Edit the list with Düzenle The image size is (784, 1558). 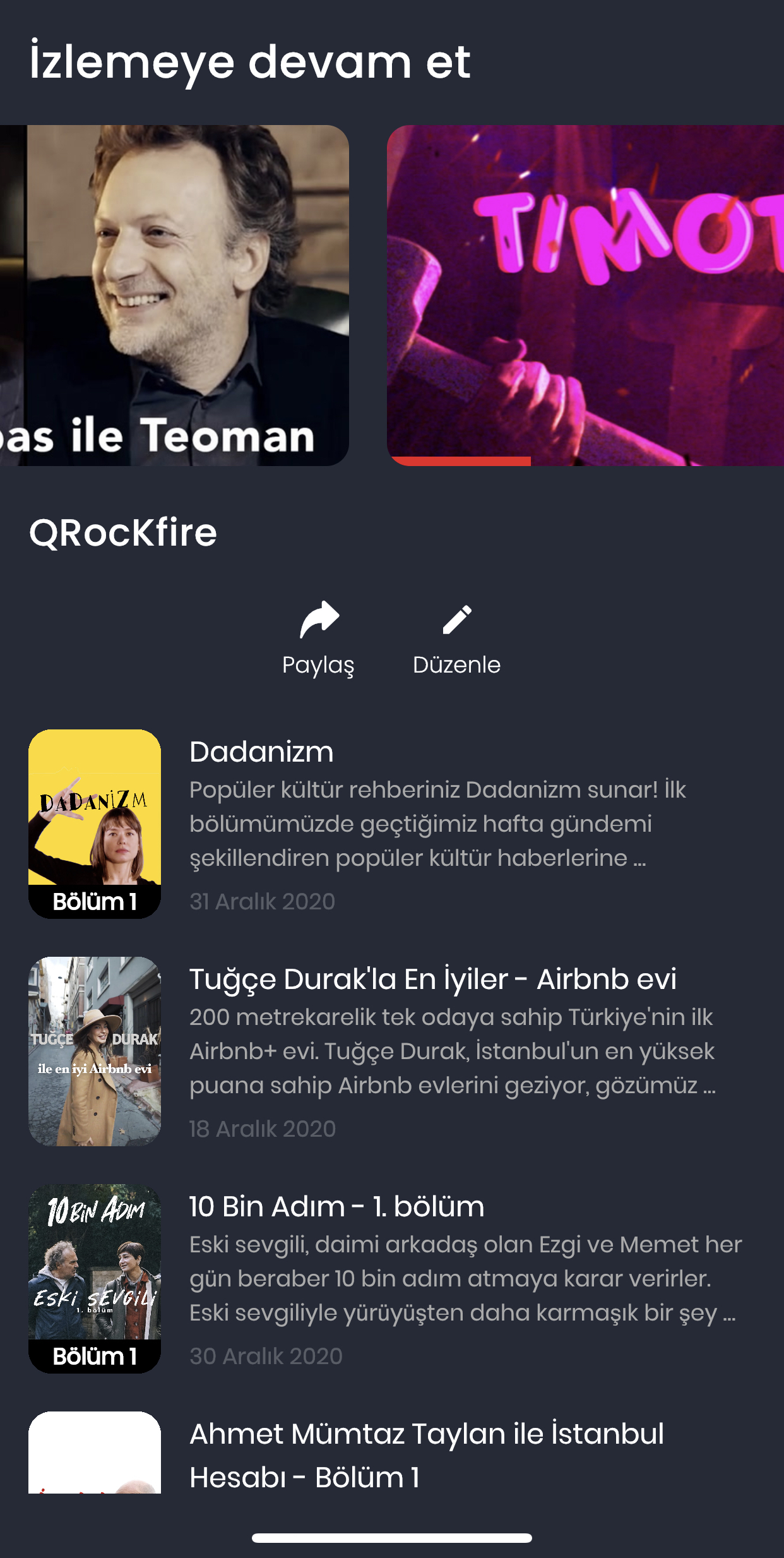click(456, 638)
